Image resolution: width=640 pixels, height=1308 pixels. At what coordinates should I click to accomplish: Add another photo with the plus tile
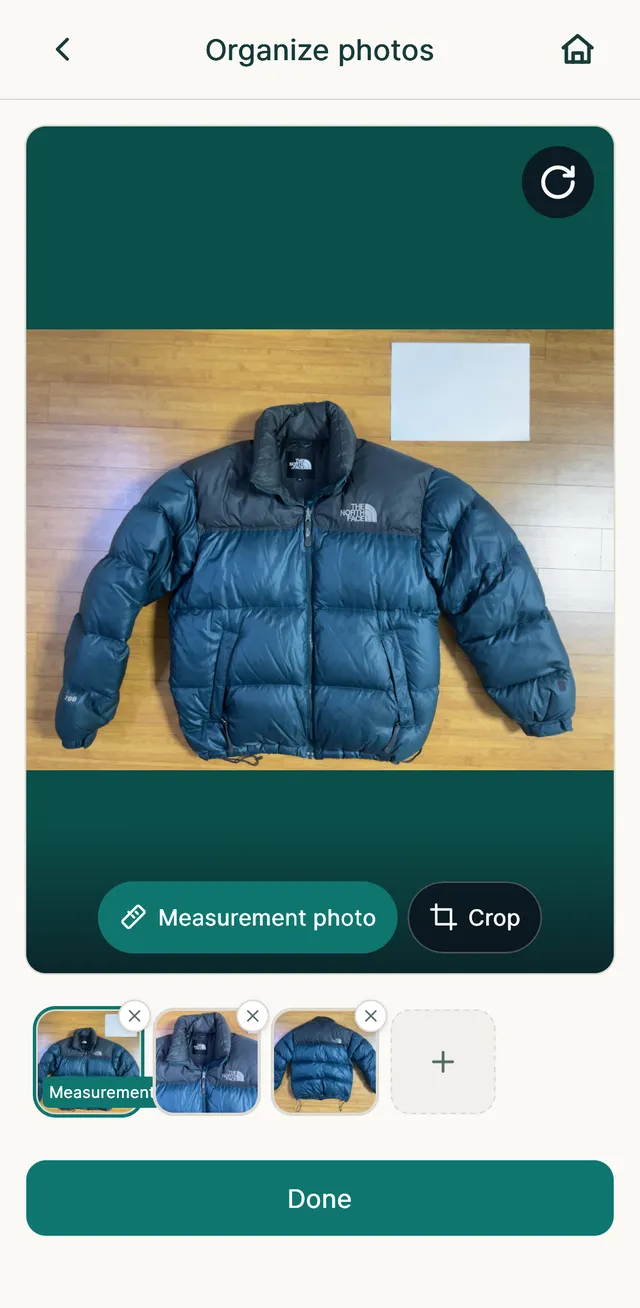(x=443, y=1062)
